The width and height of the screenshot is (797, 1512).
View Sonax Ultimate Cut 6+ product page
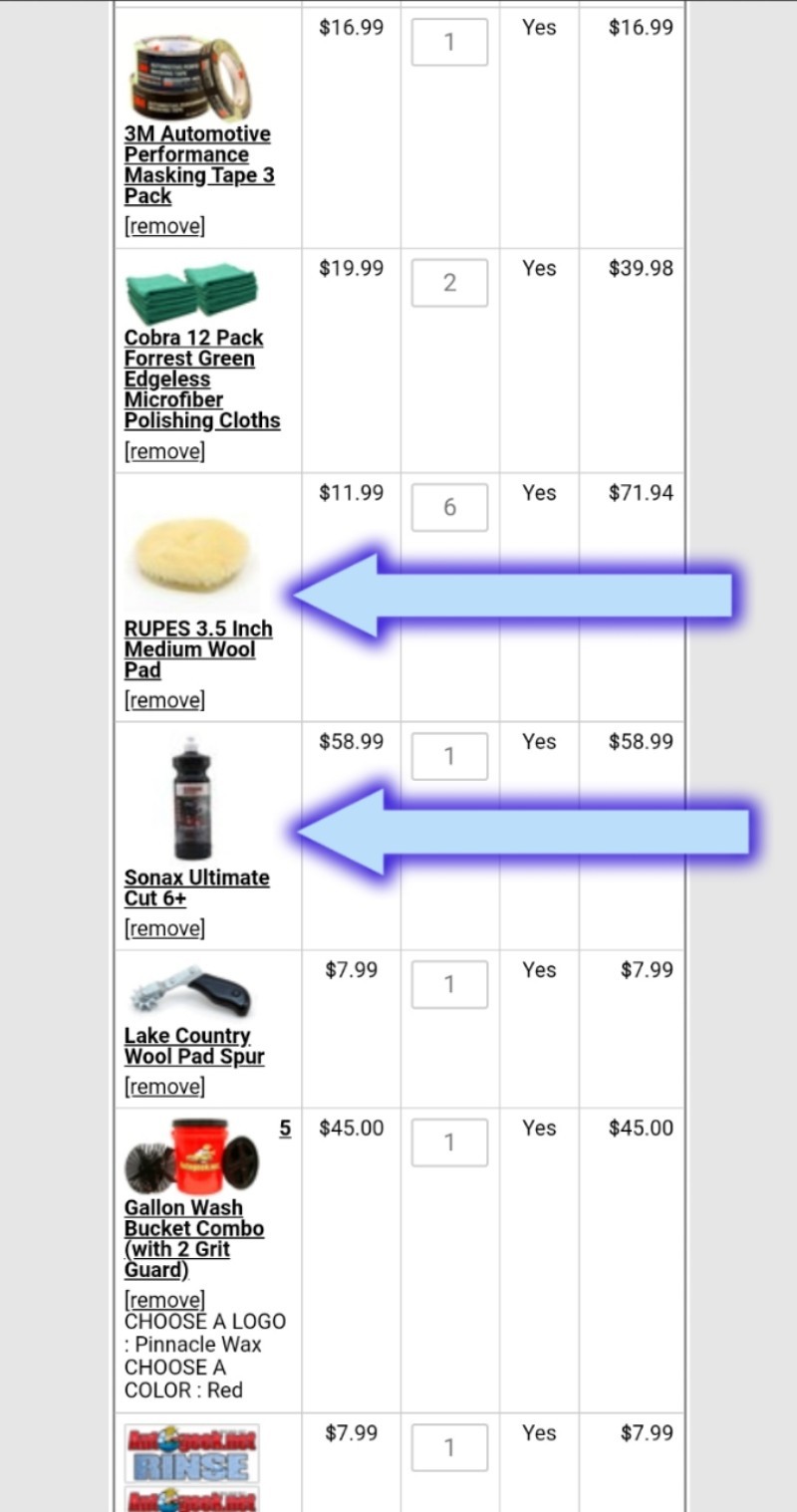tap(196, 887)
